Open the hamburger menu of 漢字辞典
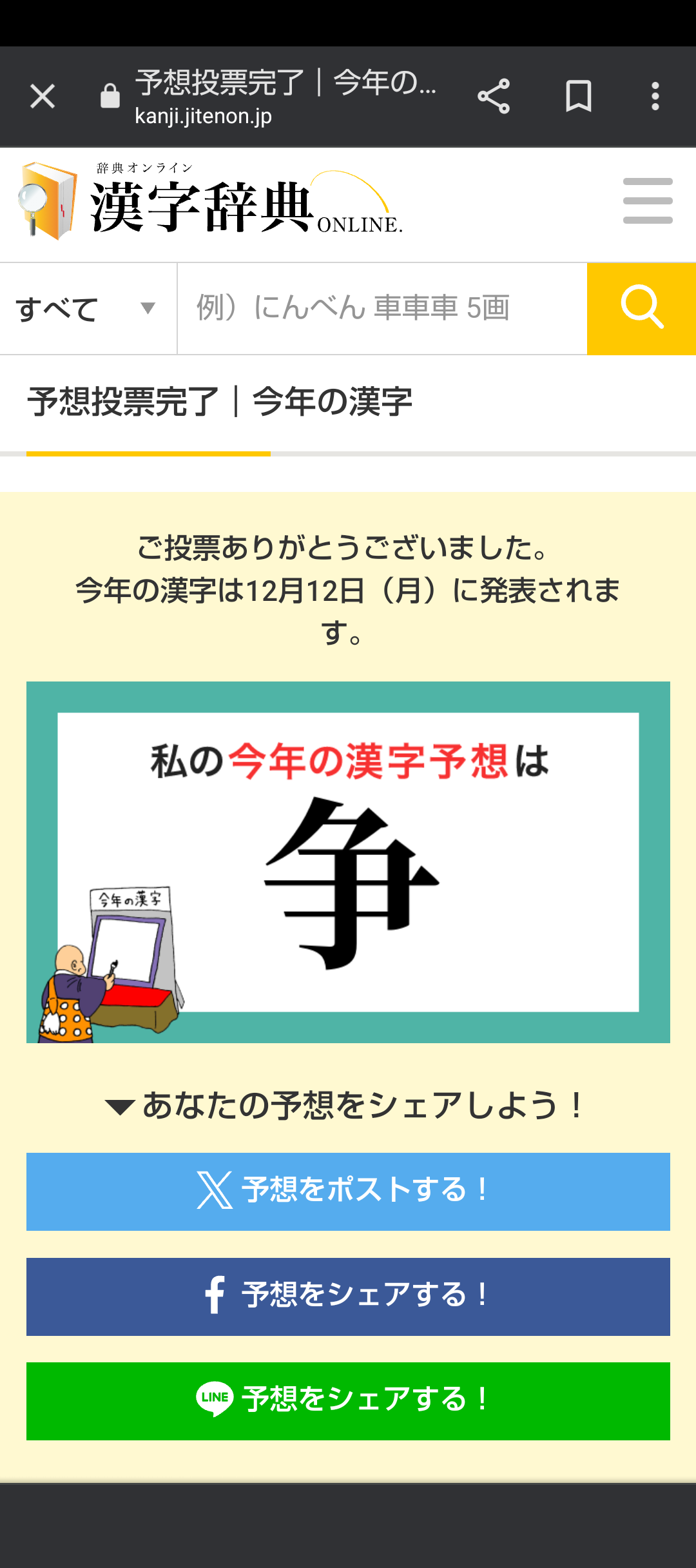This screenshot has height=1568, width=696. 648,201
